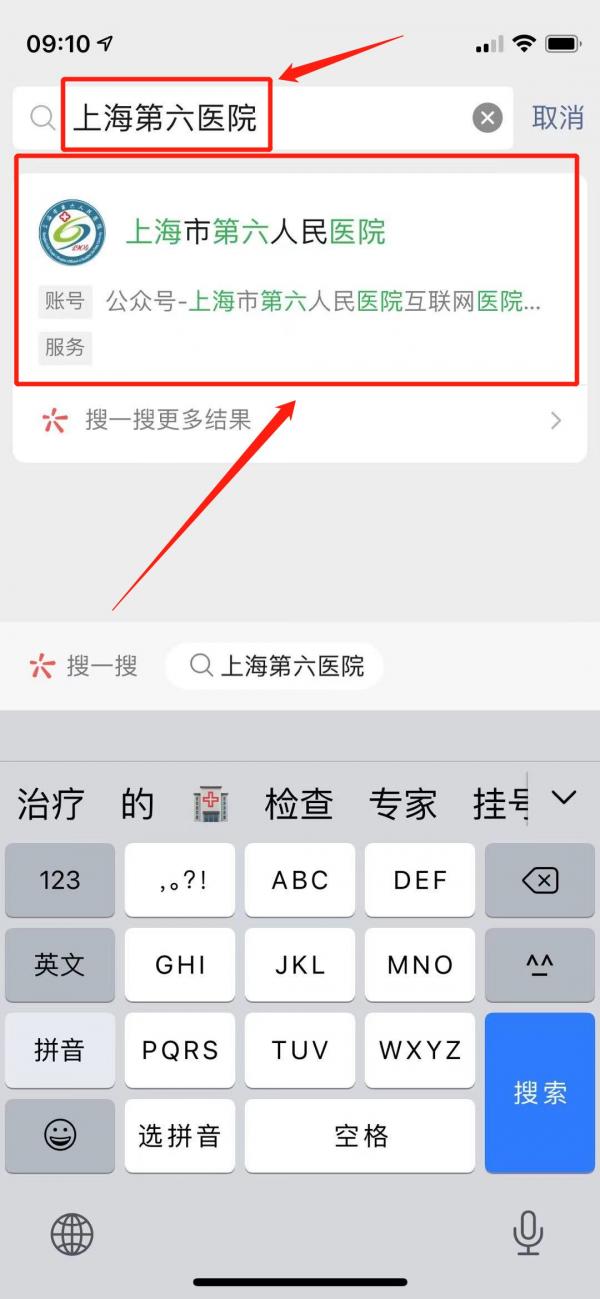The image size is (600, 1299).
Task: Choose the keyboard suggestion 专家
Action: [403, 803]
